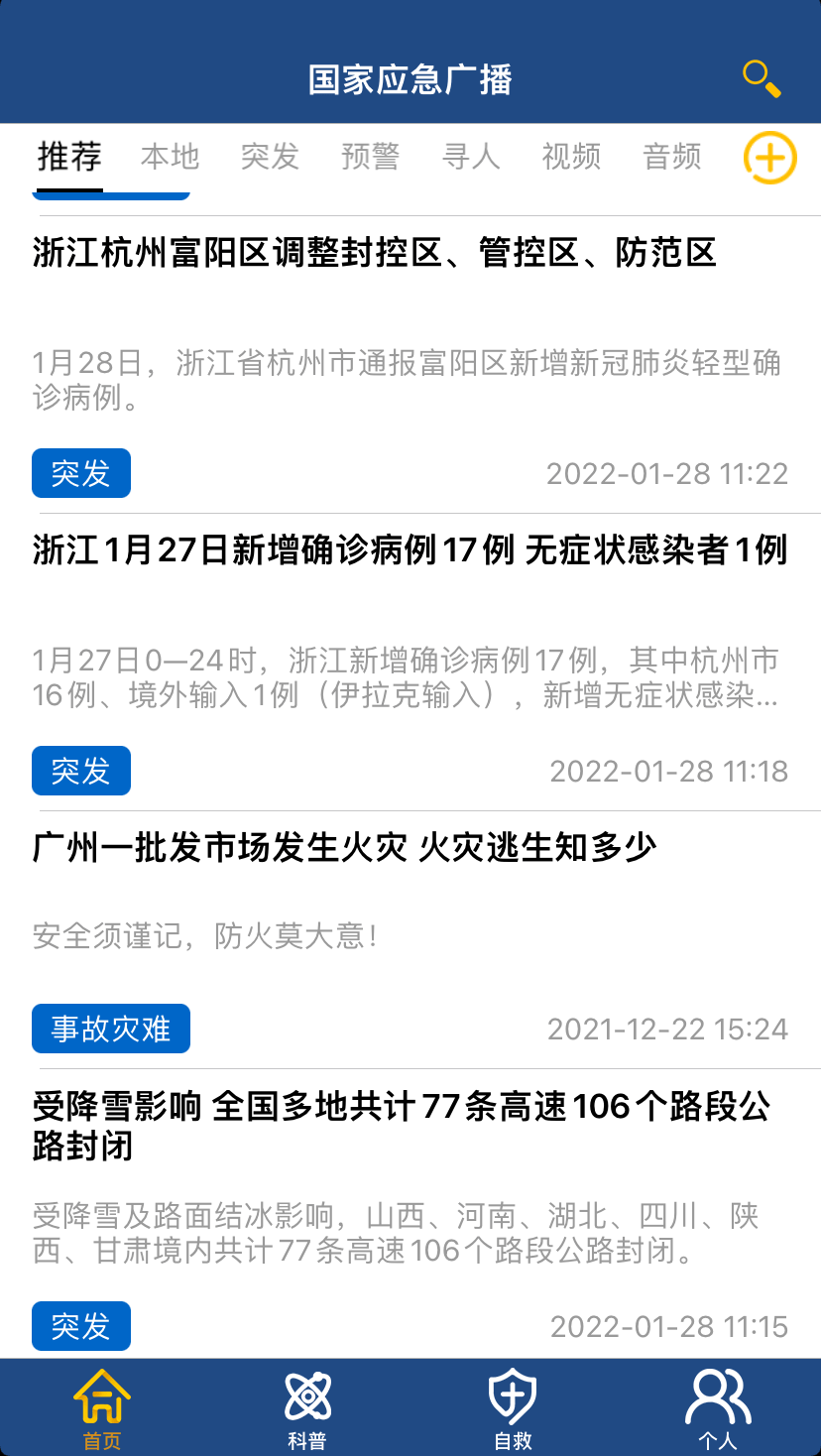821x1456 pixels.
Task: Tap the app title 国家应急广播
Action: pos(410,78)
